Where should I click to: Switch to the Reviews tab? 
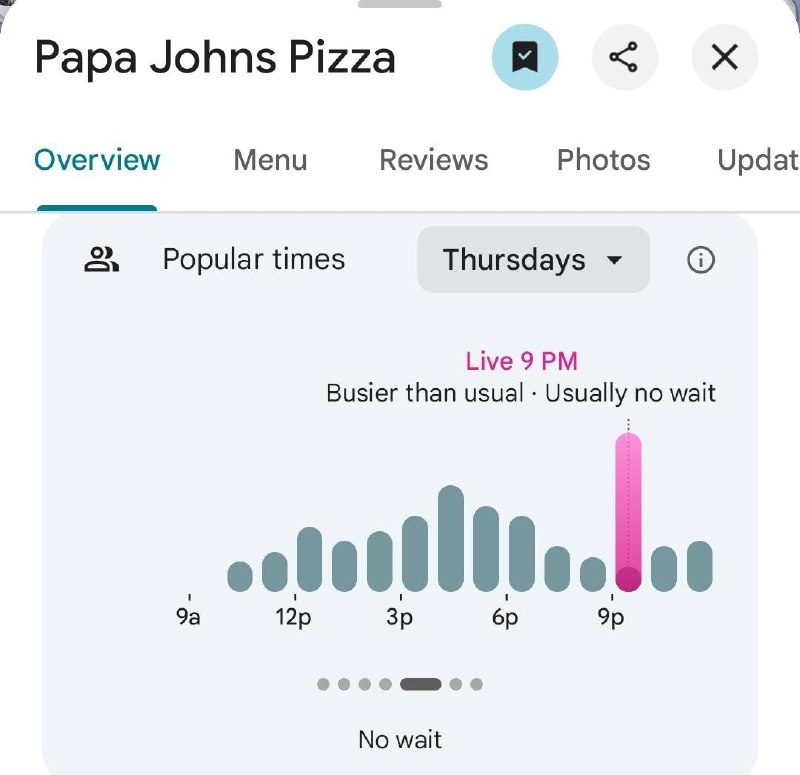coord(433,160)
